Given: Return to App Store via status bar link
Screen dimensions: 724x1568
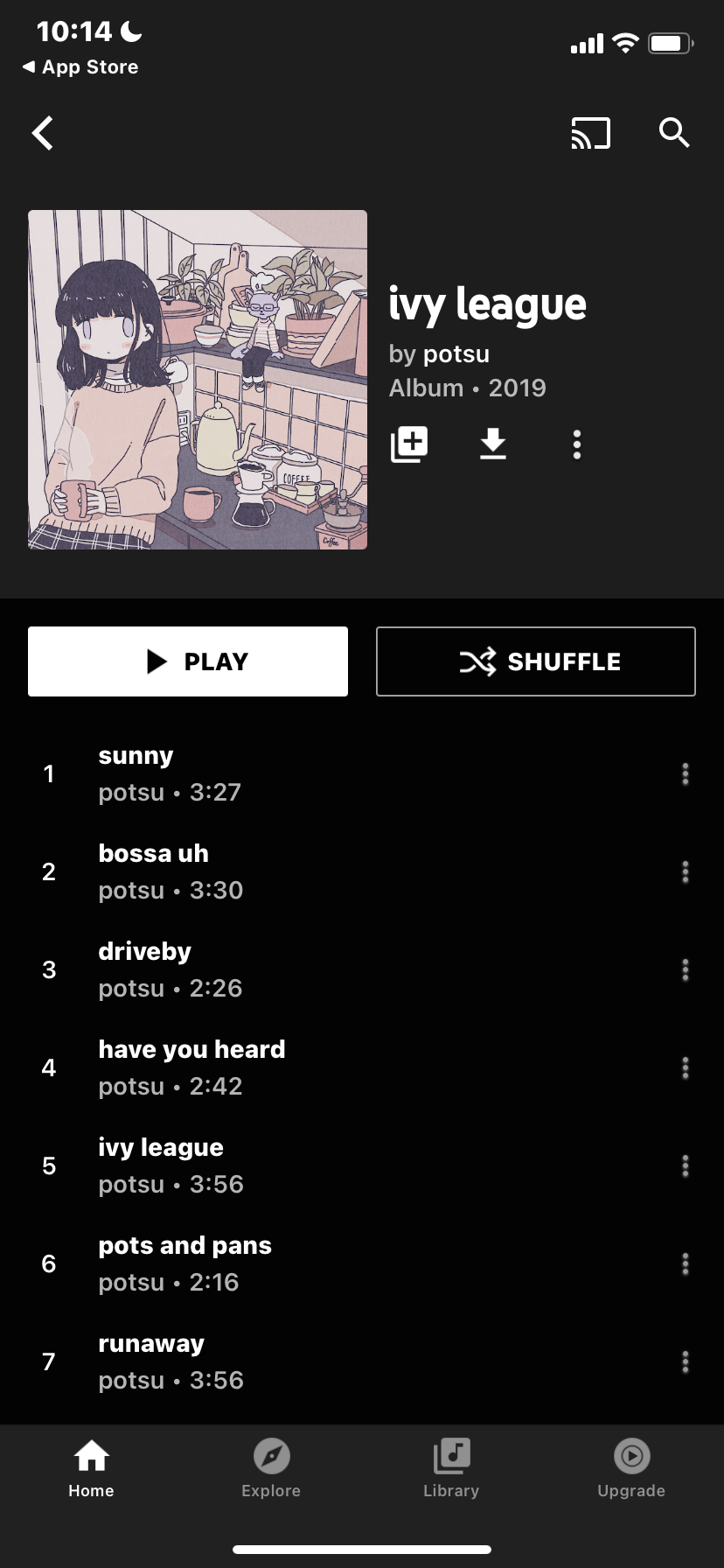Looking at the screenshot, I should coord(80,67).
